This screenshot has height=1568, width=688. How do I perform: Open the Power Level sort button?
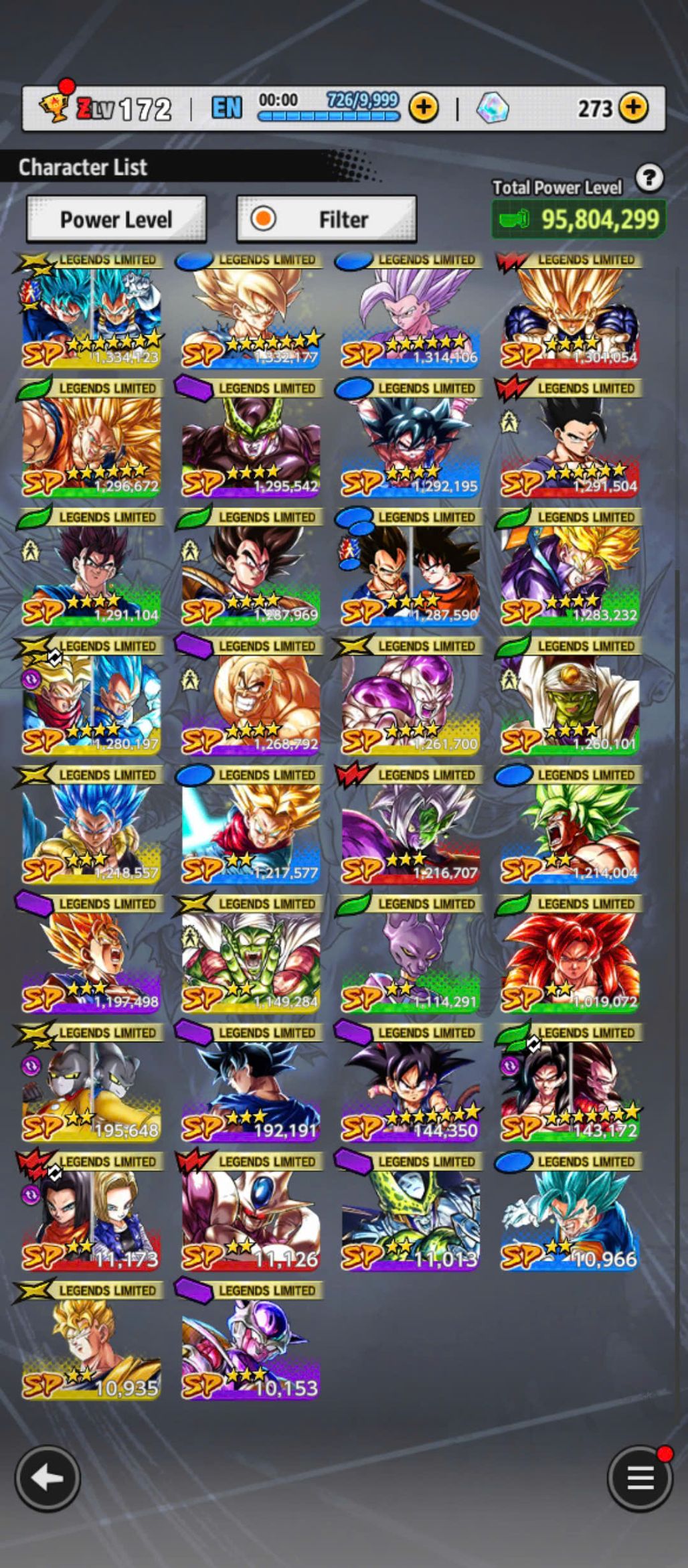click(x=116, y=219)
